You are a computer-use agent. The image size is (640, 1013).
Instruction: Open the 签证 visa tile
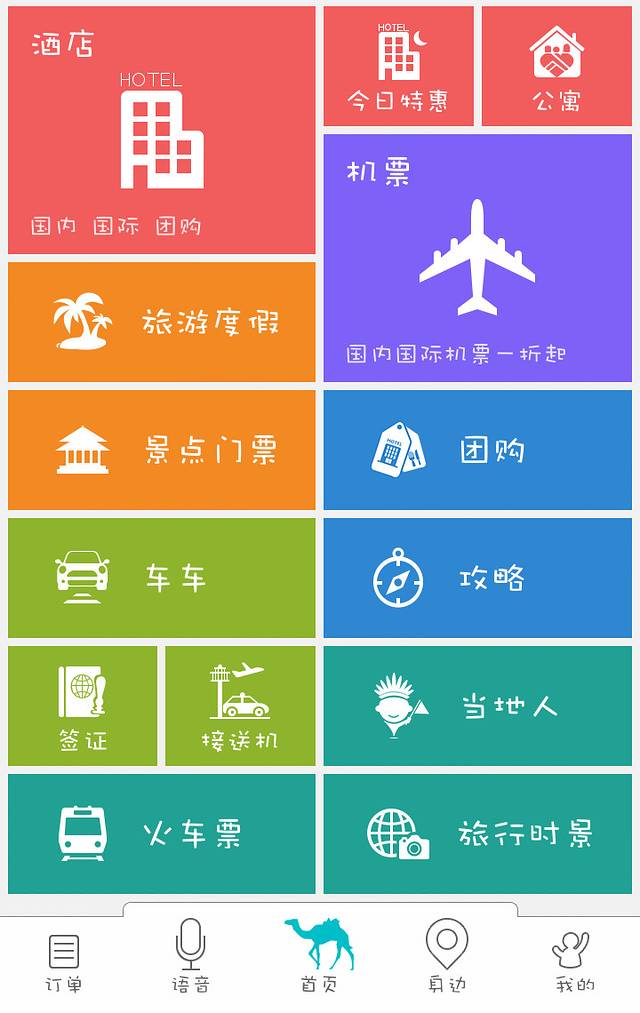(82, 706)
